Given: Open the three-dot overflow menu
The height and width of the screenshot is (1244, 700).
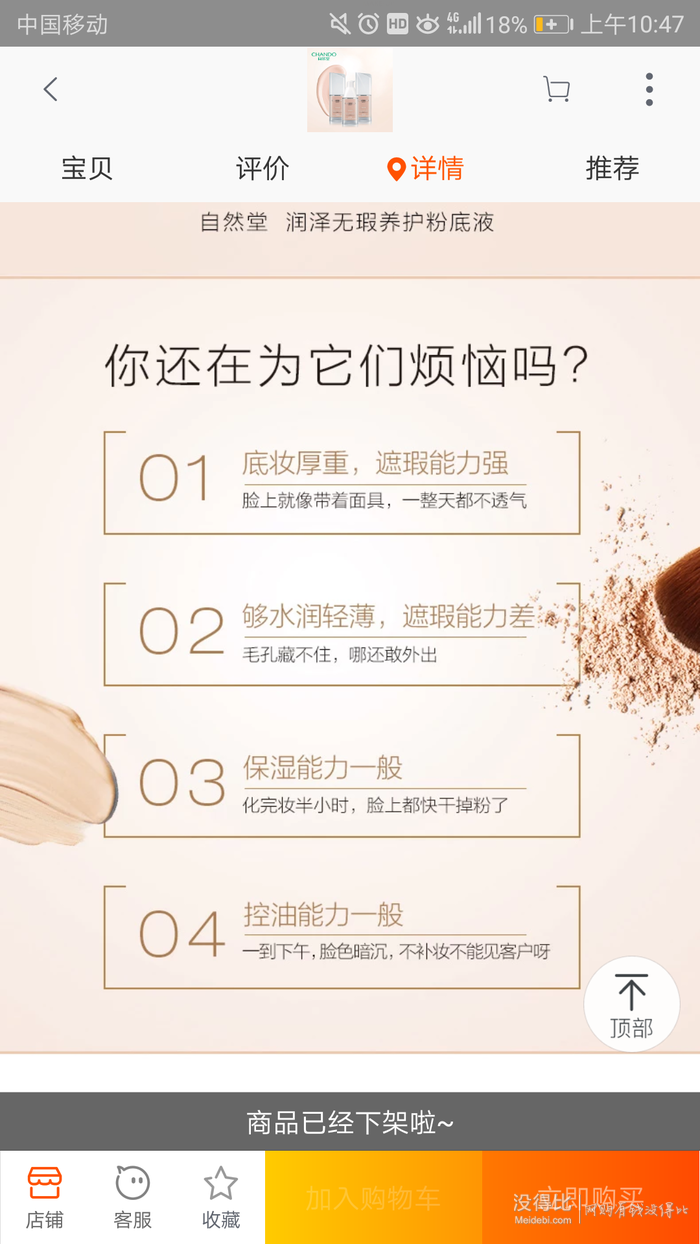Looking at the screenshot, I should [x=649, y=90].
